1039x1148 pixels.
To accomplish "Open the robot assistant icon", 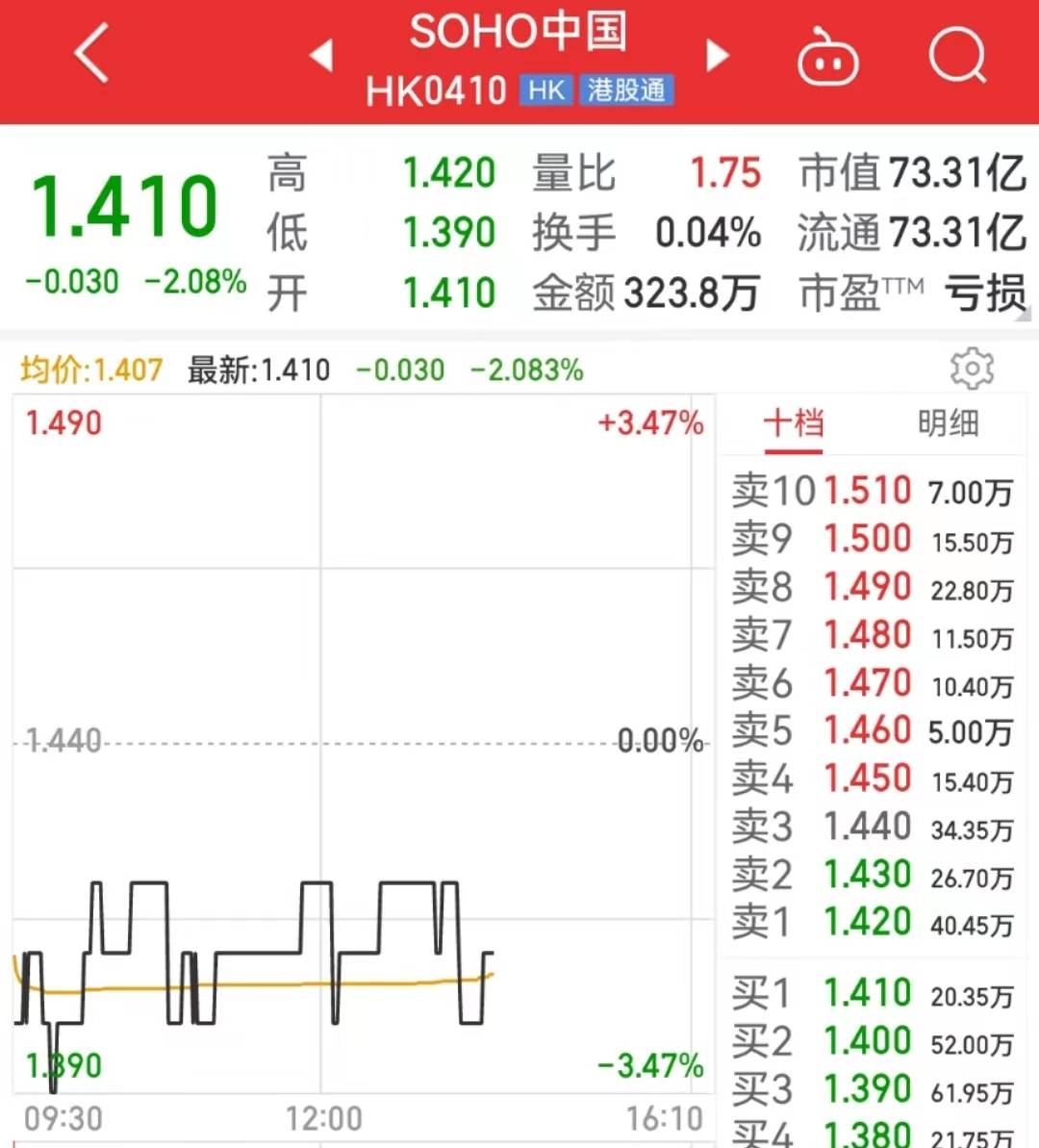I will [827, 58].
